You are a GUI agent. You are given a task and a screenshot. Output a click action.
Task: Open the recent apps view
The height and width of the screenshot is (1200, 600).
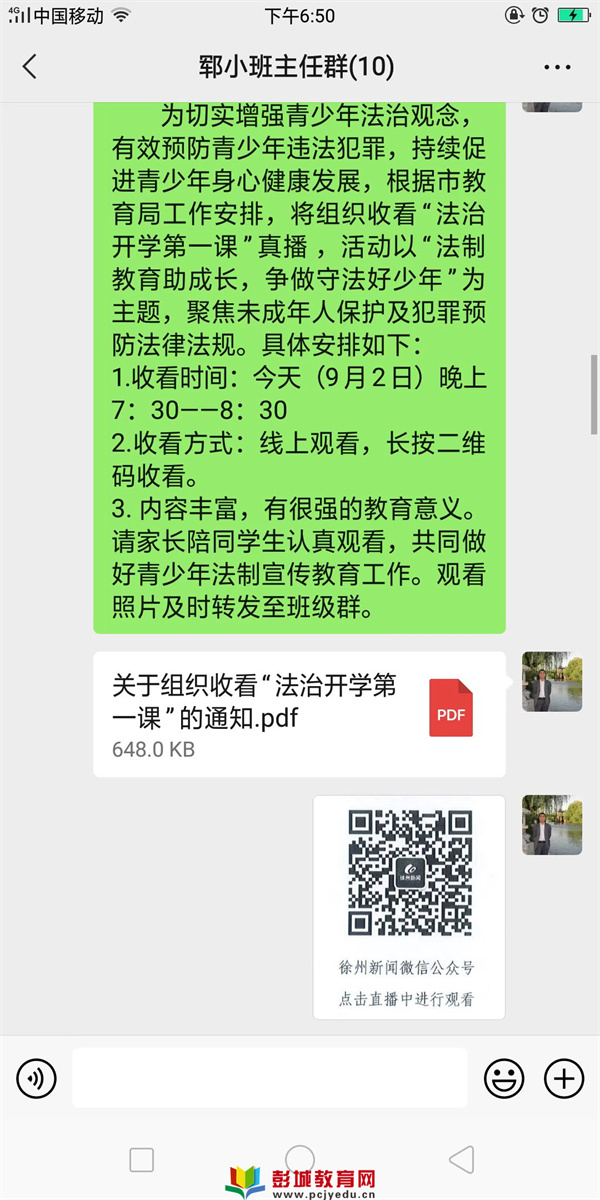142,1160
